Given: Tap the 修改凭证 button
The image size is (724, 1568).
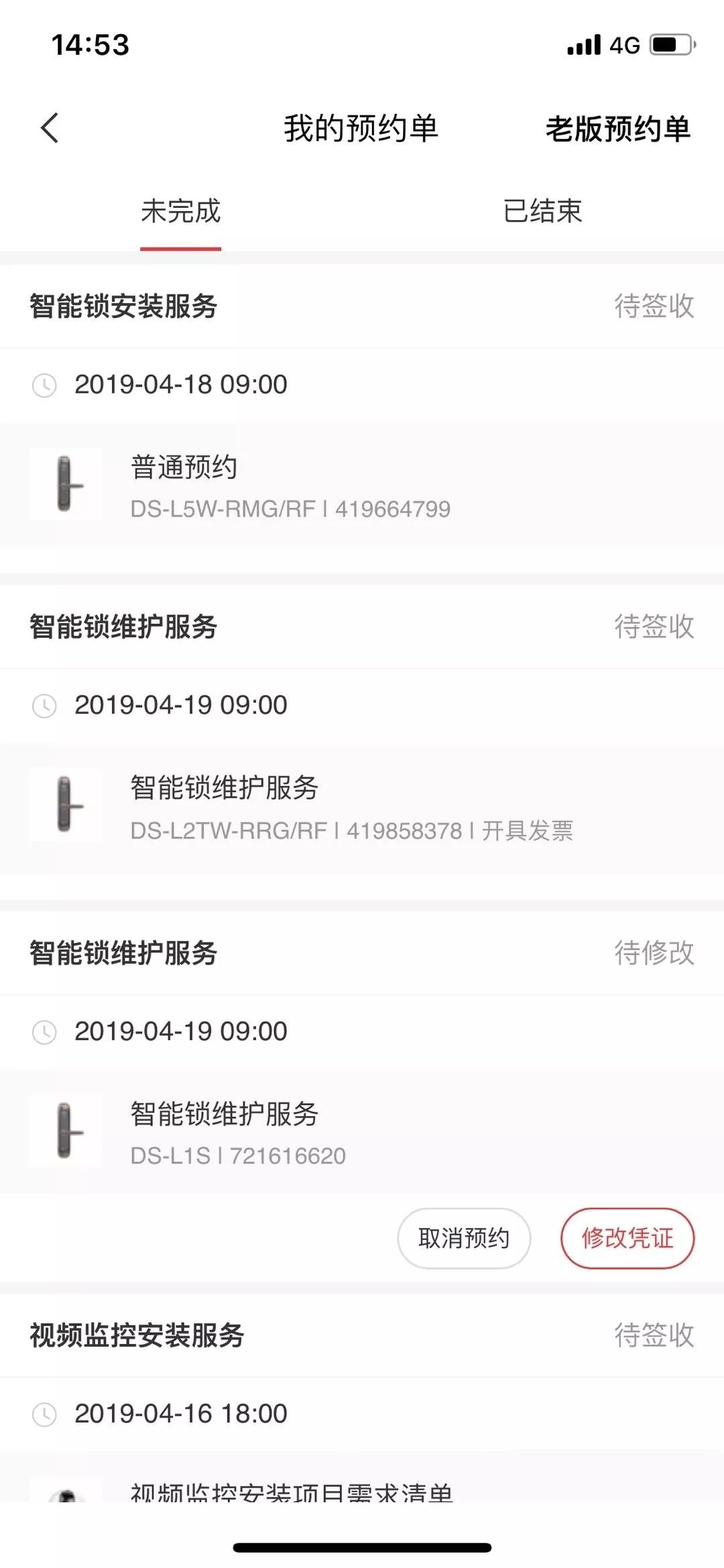Looking at the screenshot, I should pos(627,1238).
